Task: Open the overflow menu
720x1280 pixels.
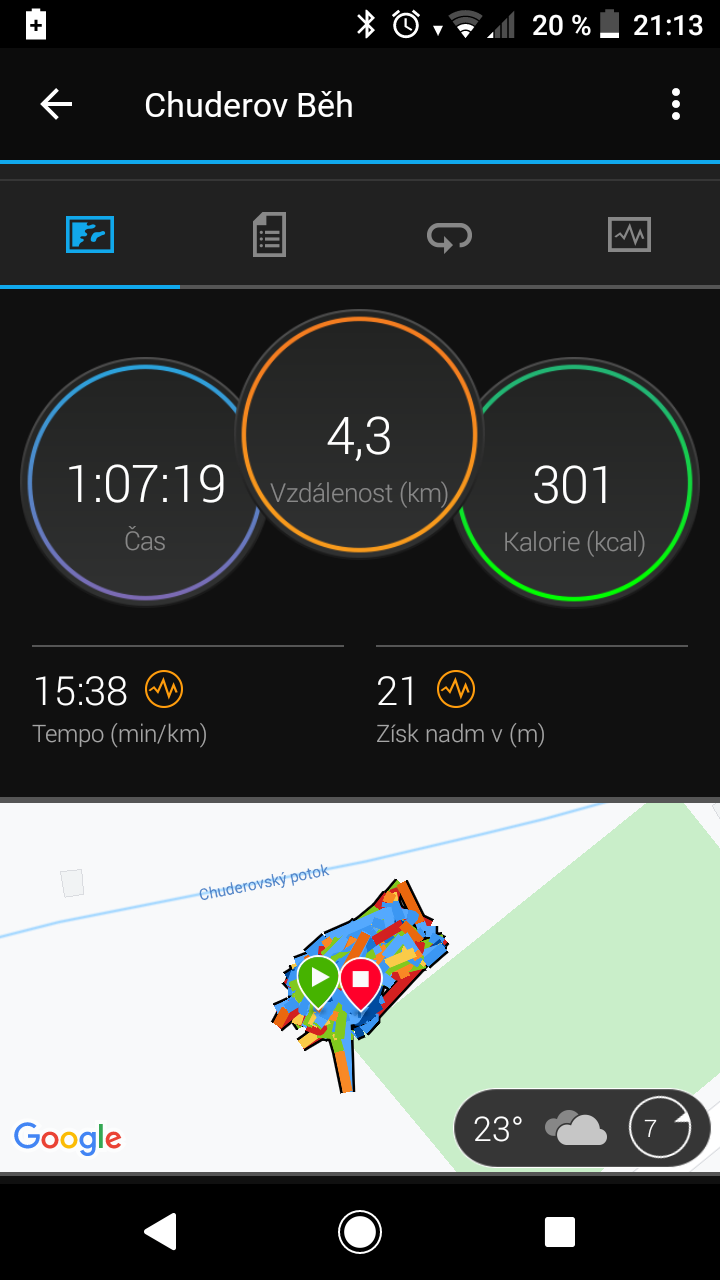Action: coord(676,104)
